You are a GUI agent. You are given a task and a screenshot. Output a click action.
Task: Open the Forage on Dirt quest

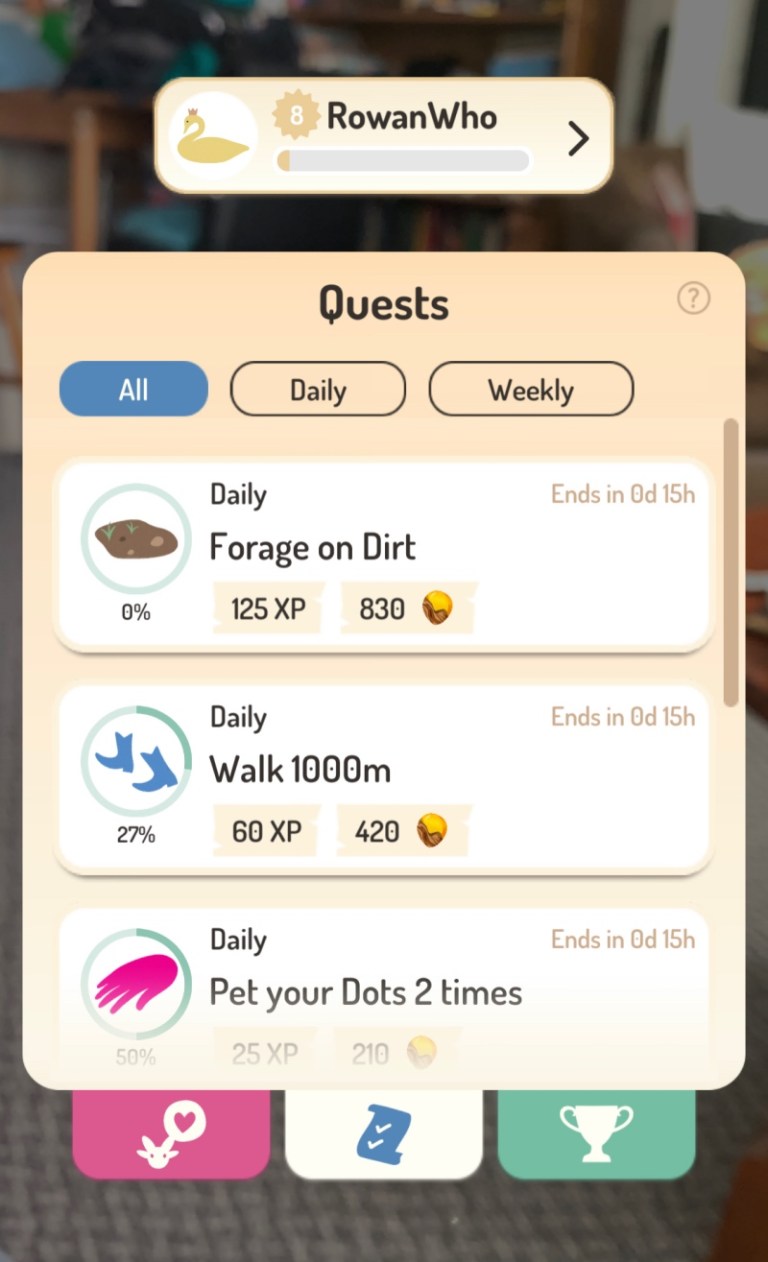[x=384, y=555]
